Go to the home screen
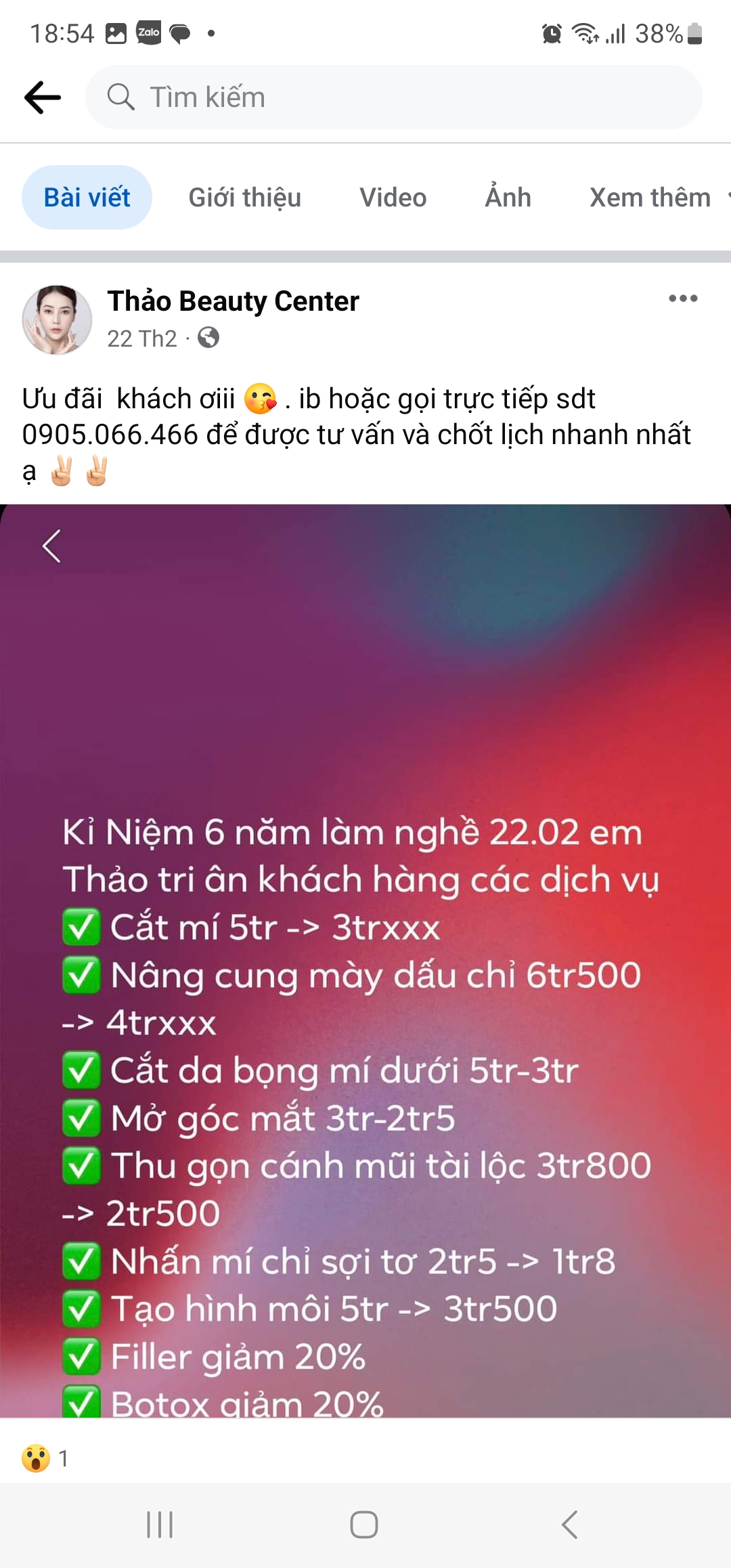This screenshot has width=731, height=1568. tap(364, 1525)
